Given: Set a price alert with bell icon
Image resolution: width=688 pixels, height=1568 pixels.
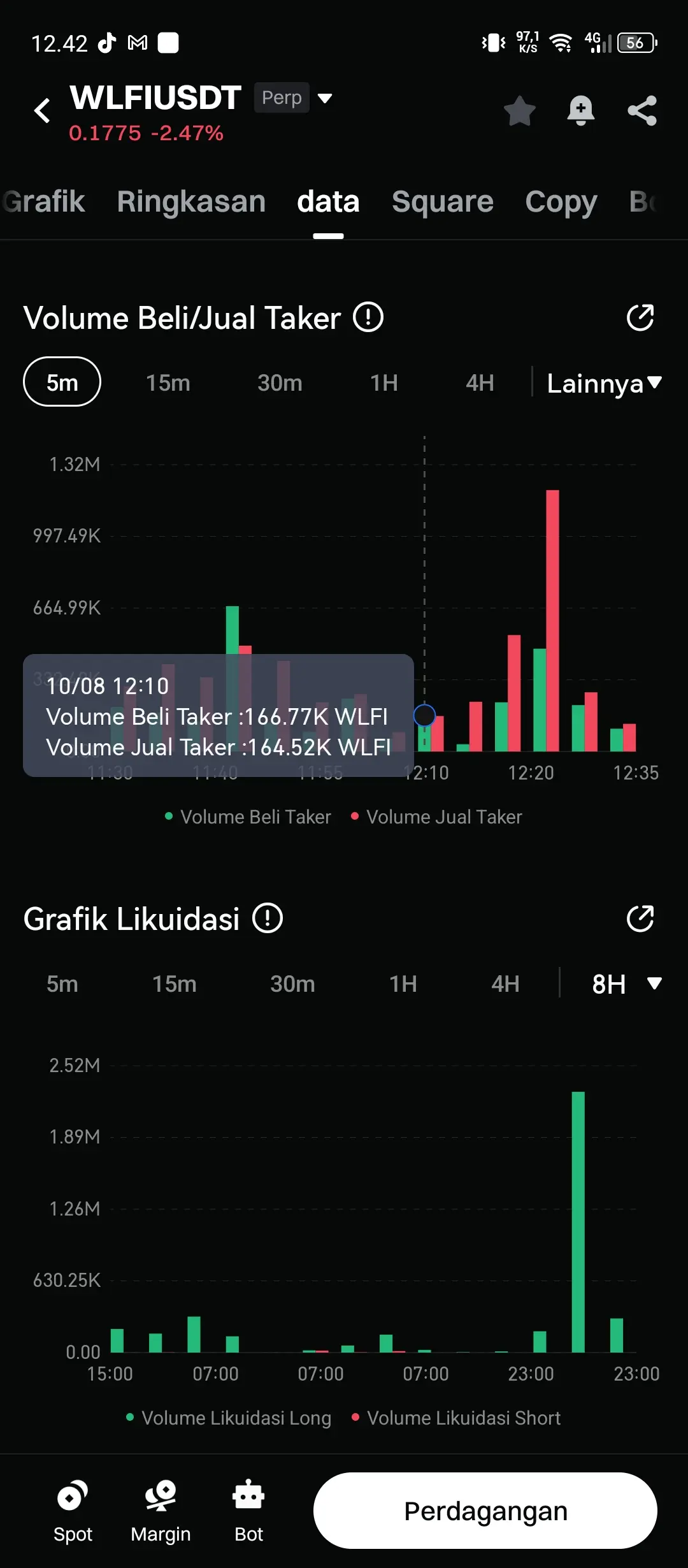Looking at the screenshot, I should [x=580, y=111].
